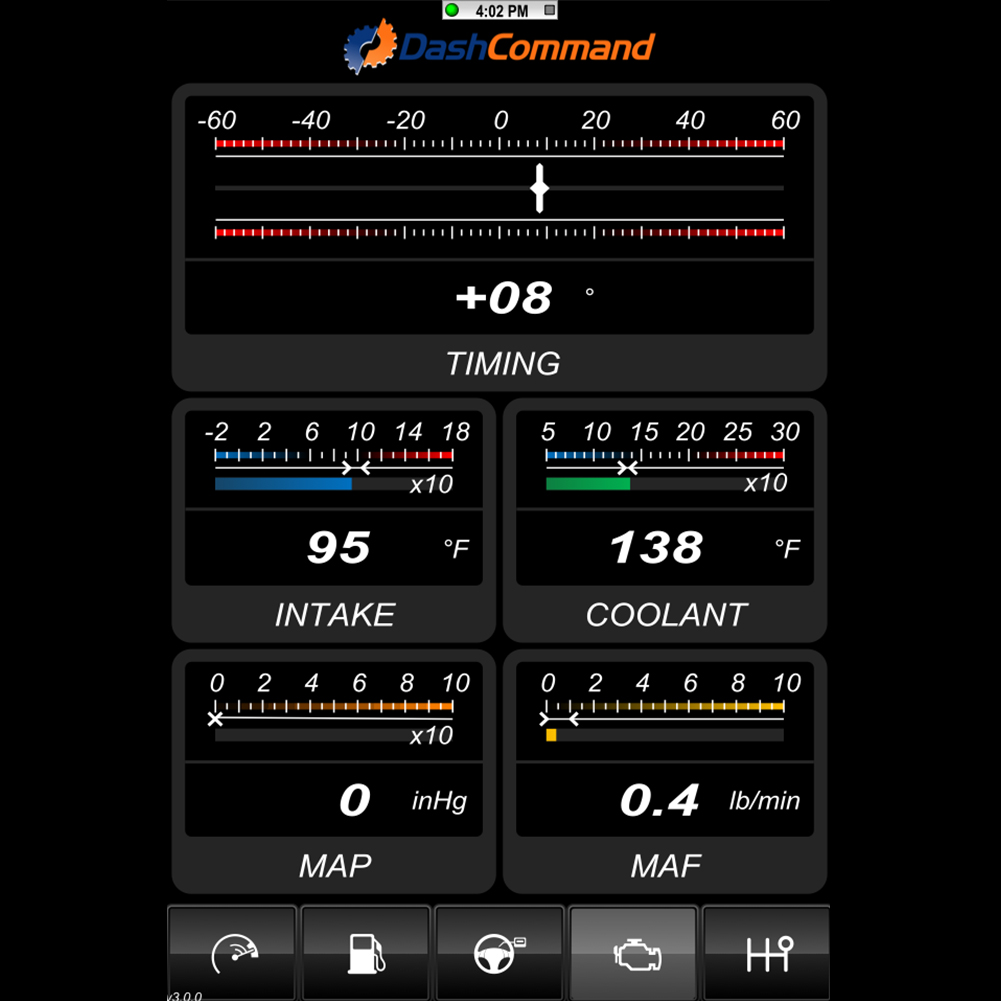Open the gear shifter tab

coord(767,953)
